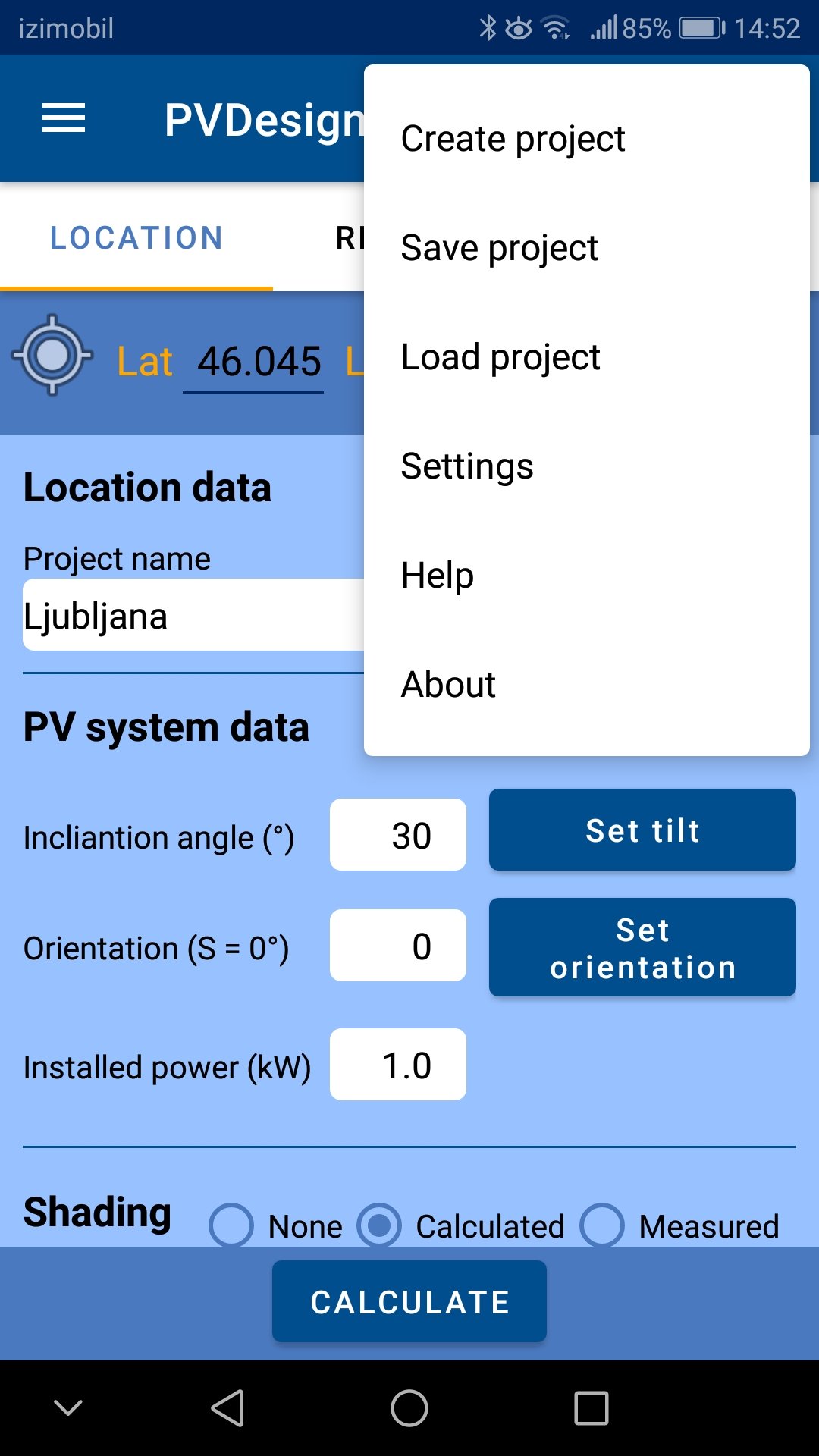Go back with the system back button
Image resolution: width=819 pixels, height=1456 pixels.
point(227,1409)
